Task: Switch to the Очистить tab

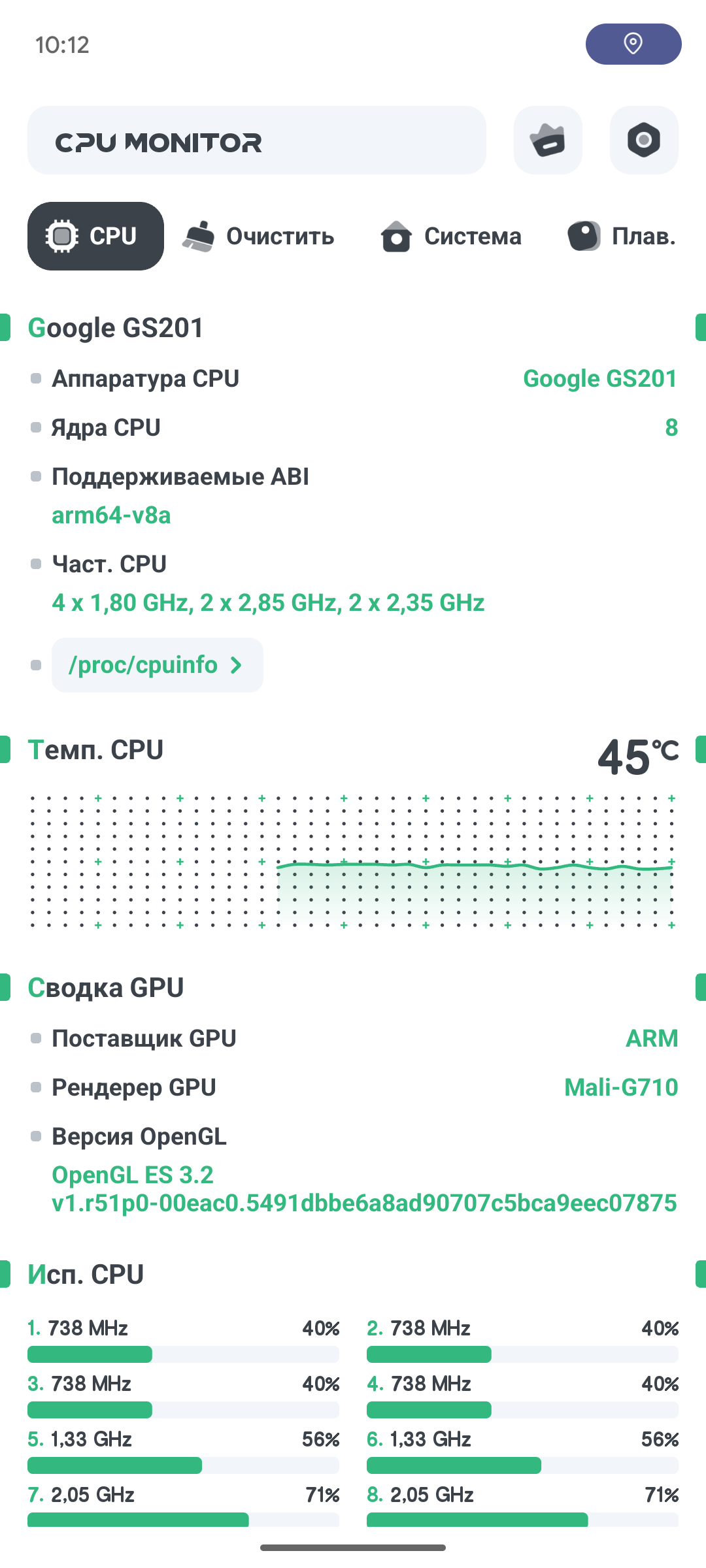Action: pos(258,236)
